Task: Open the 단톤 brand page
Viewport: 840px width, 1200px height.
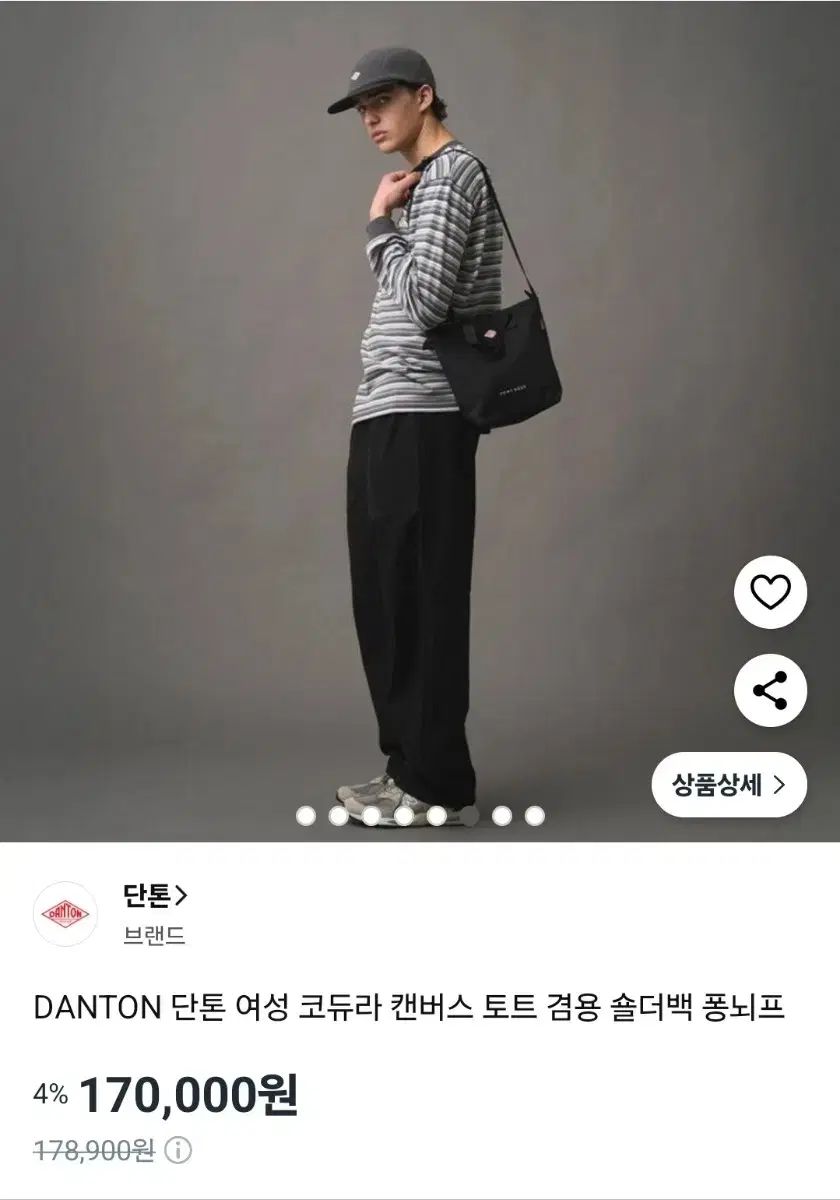Action: (155, 896)
